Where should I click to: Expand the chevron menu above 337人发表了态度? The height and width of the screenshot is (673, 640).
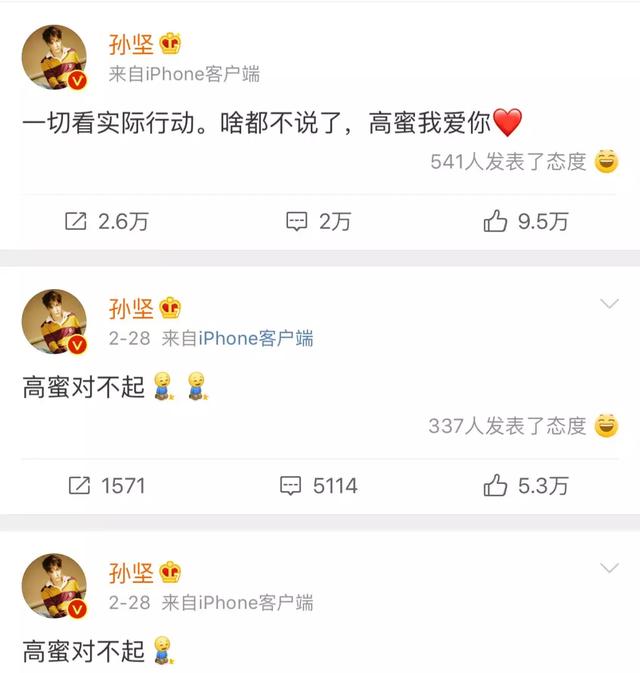608,303
